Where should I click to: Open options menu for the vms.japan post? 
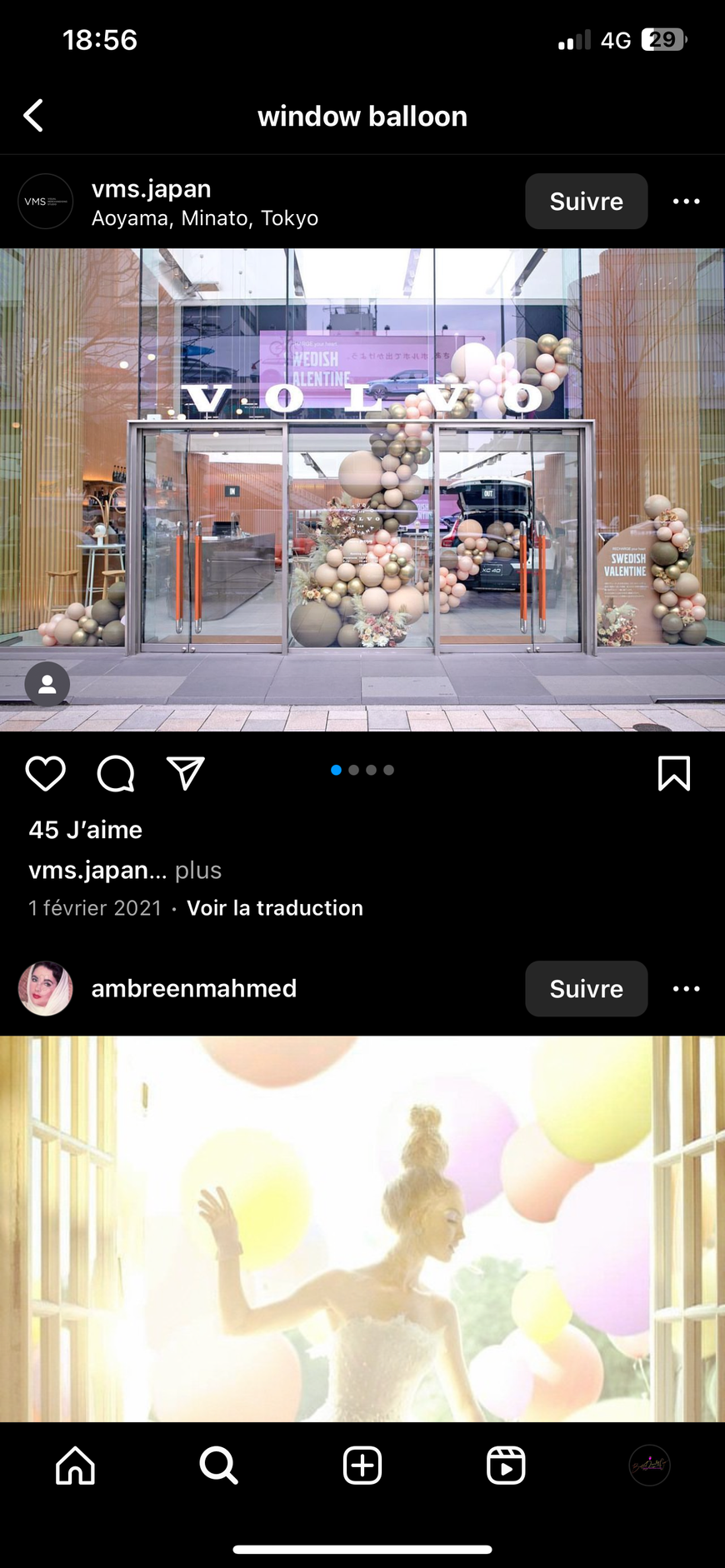point(686,202)
